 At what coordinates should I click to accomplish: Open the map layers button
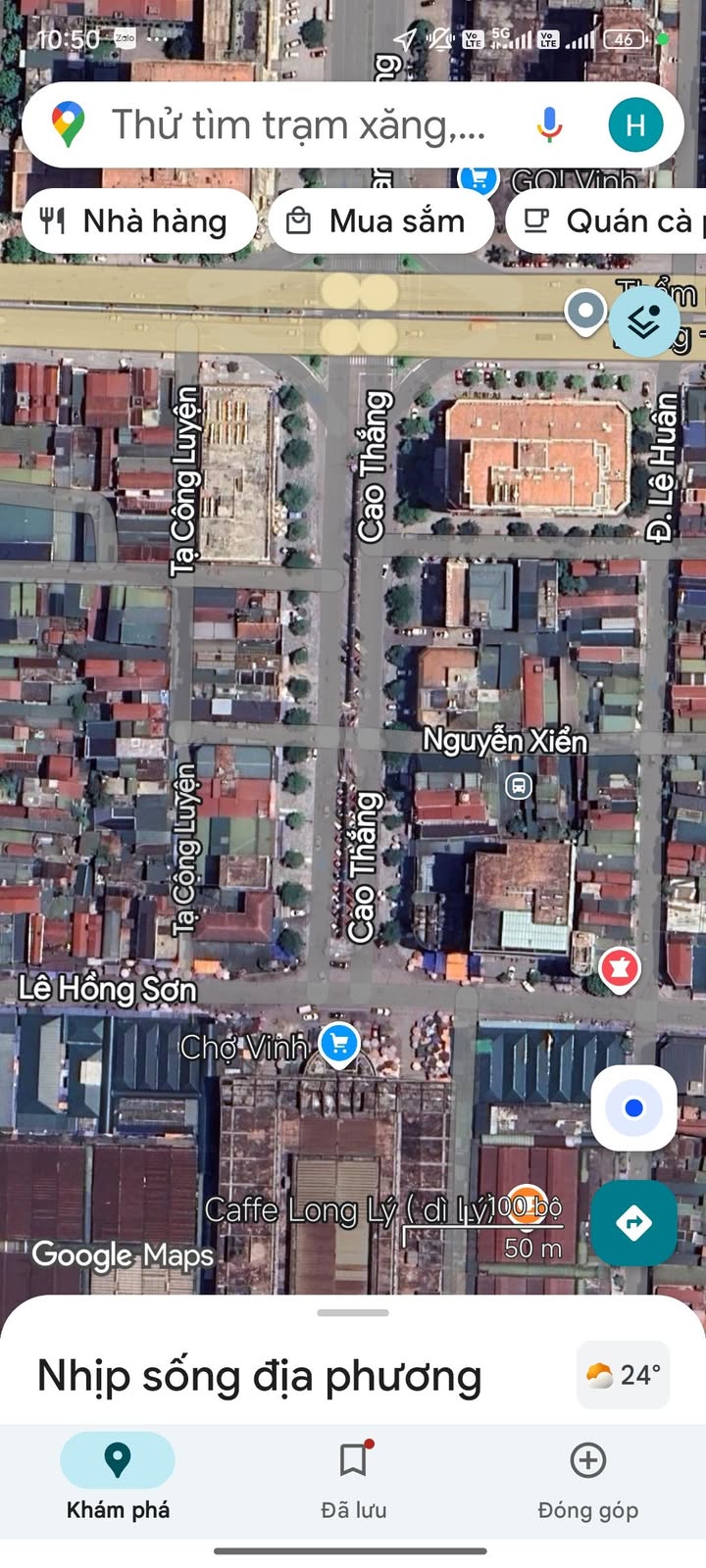(644, 320)
